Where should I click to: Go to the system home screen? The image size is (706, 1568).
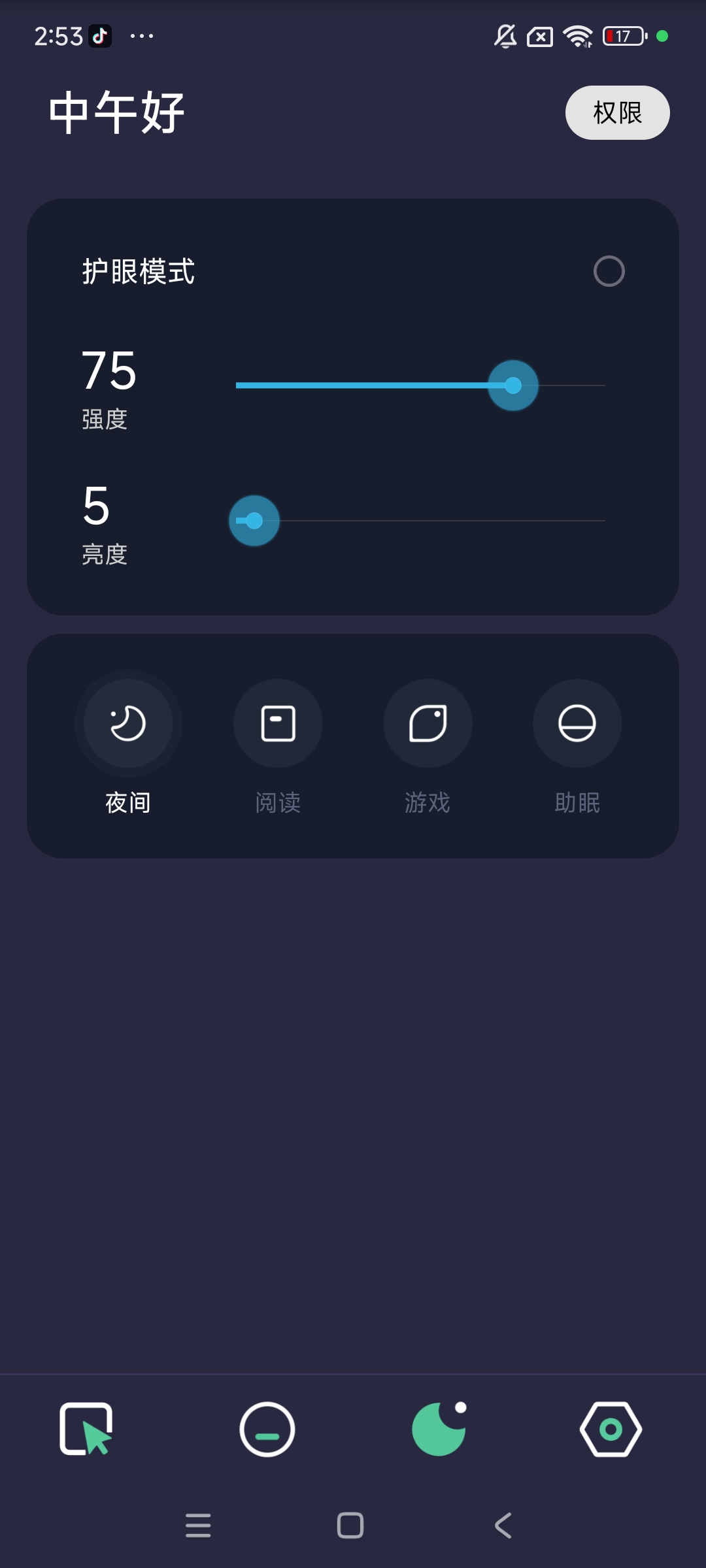[350, 1526]
